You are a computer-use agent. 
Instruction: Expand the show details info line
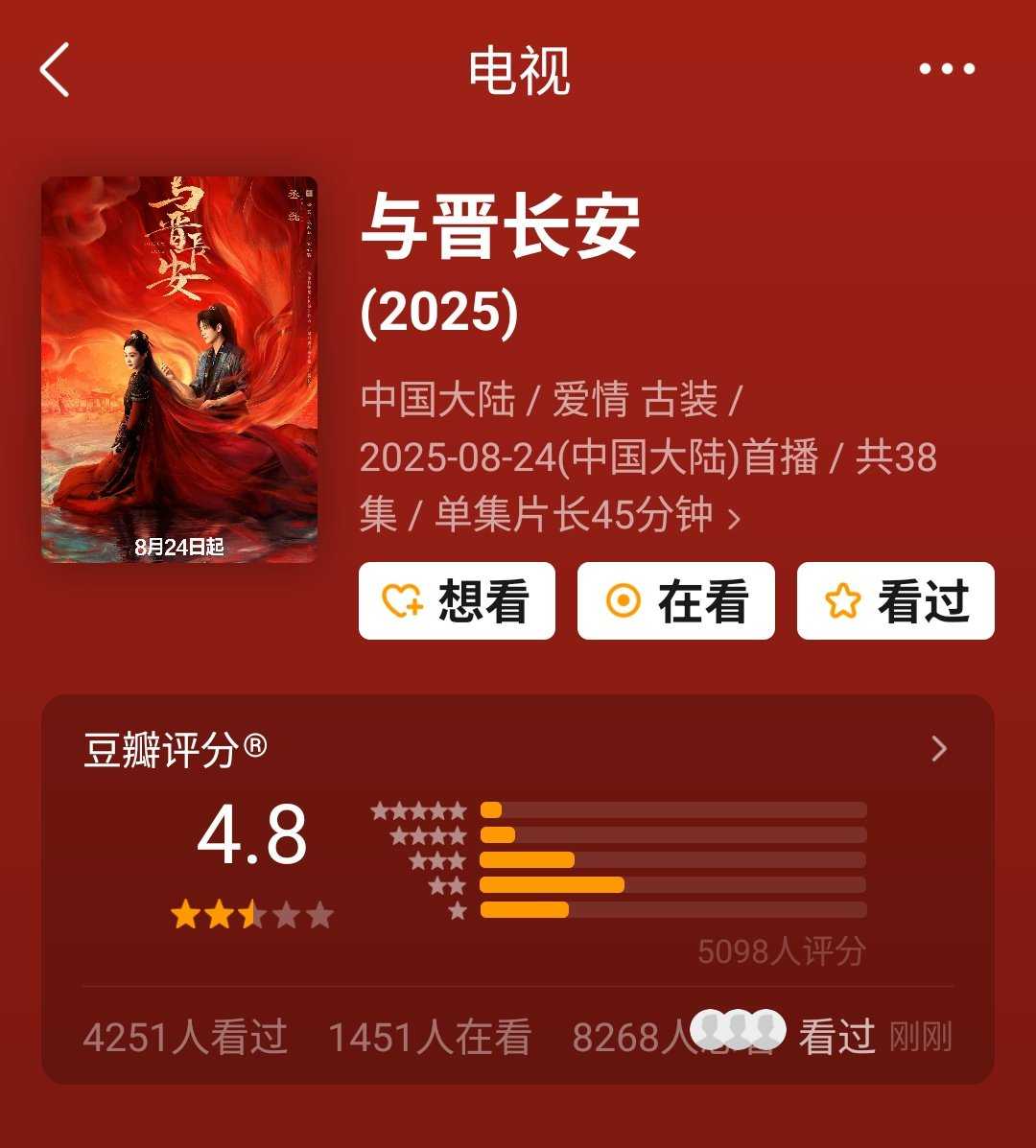pyautogui.click(x=734, y=519)
